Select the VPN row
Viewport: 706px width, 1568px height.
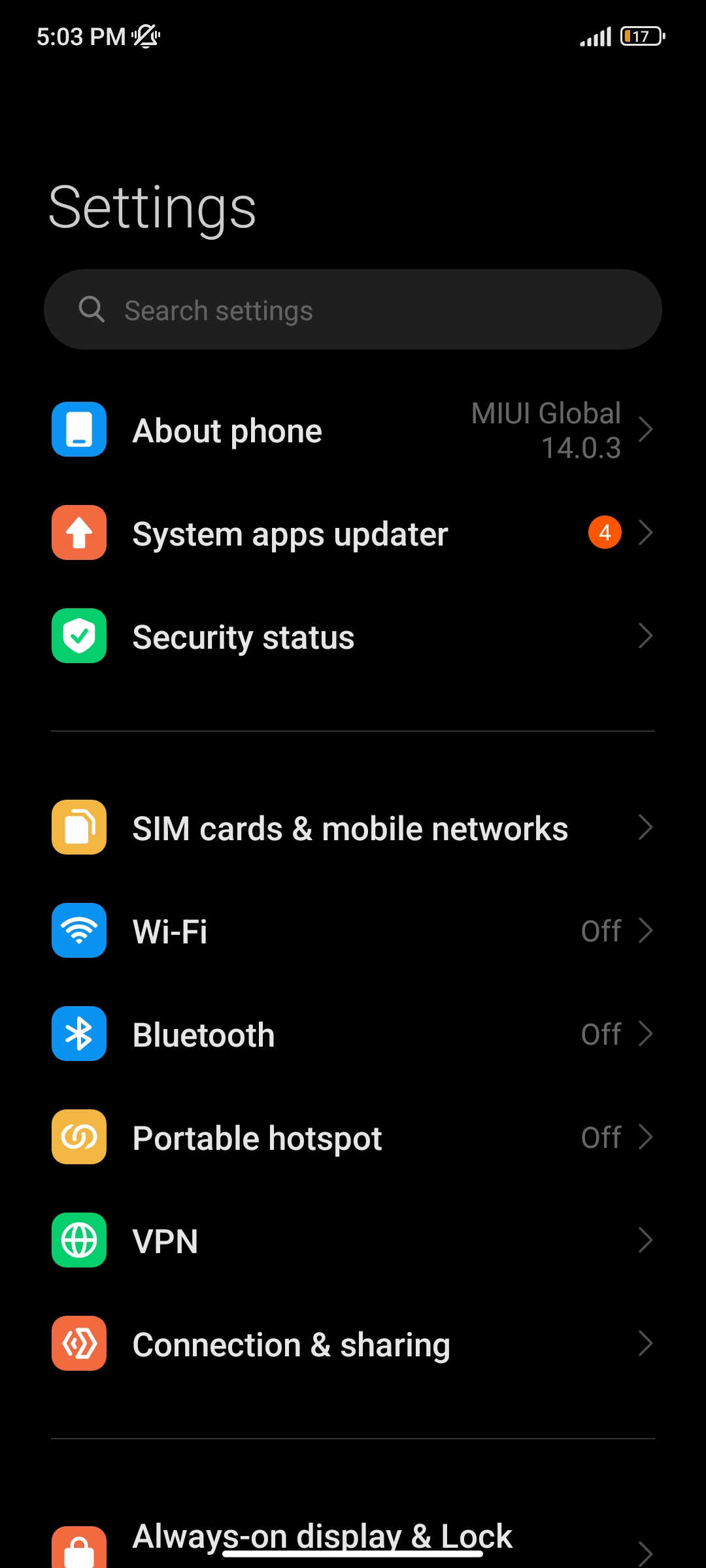click(x=353, y=1240)
